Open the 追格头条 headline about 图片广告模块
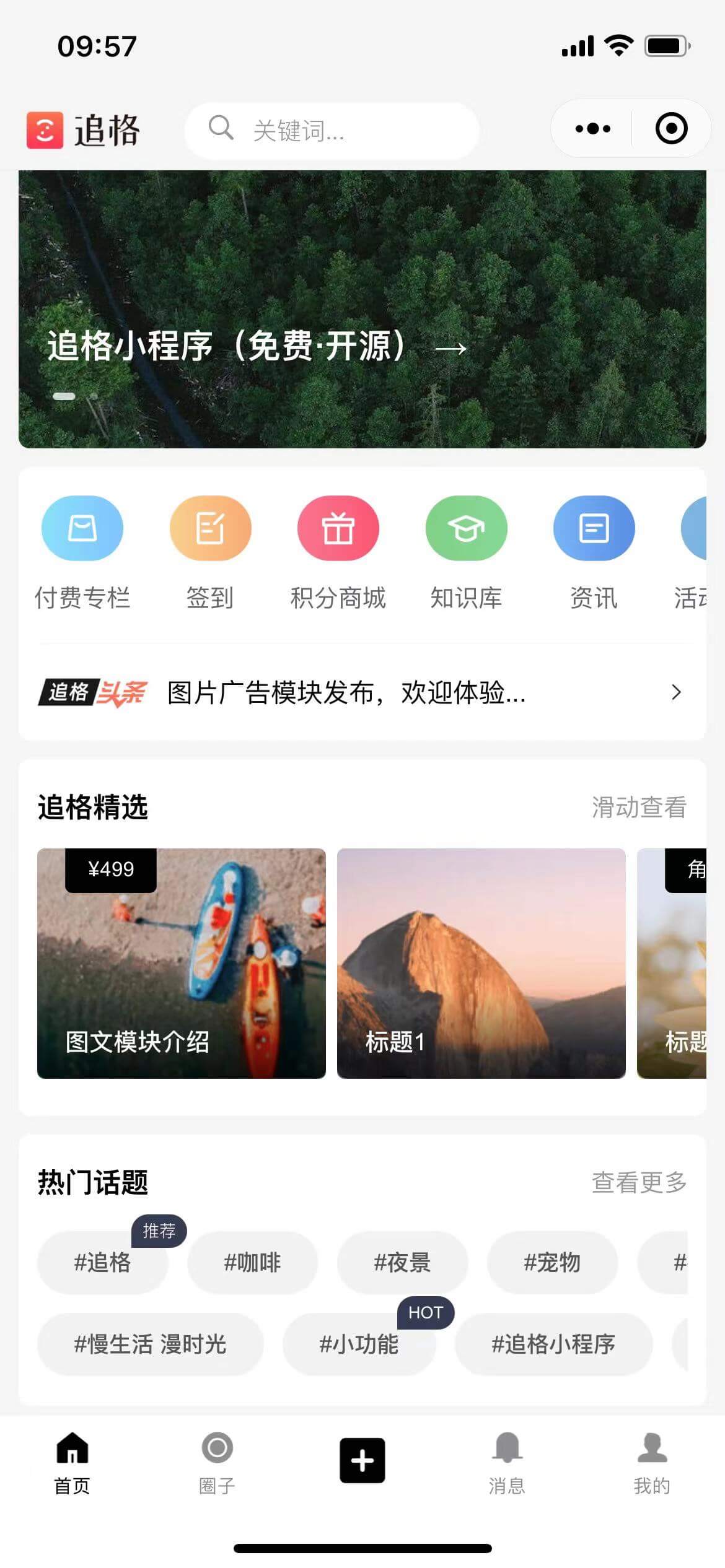This screenshot has height=1568, width=725. click(x=362, y=692)
